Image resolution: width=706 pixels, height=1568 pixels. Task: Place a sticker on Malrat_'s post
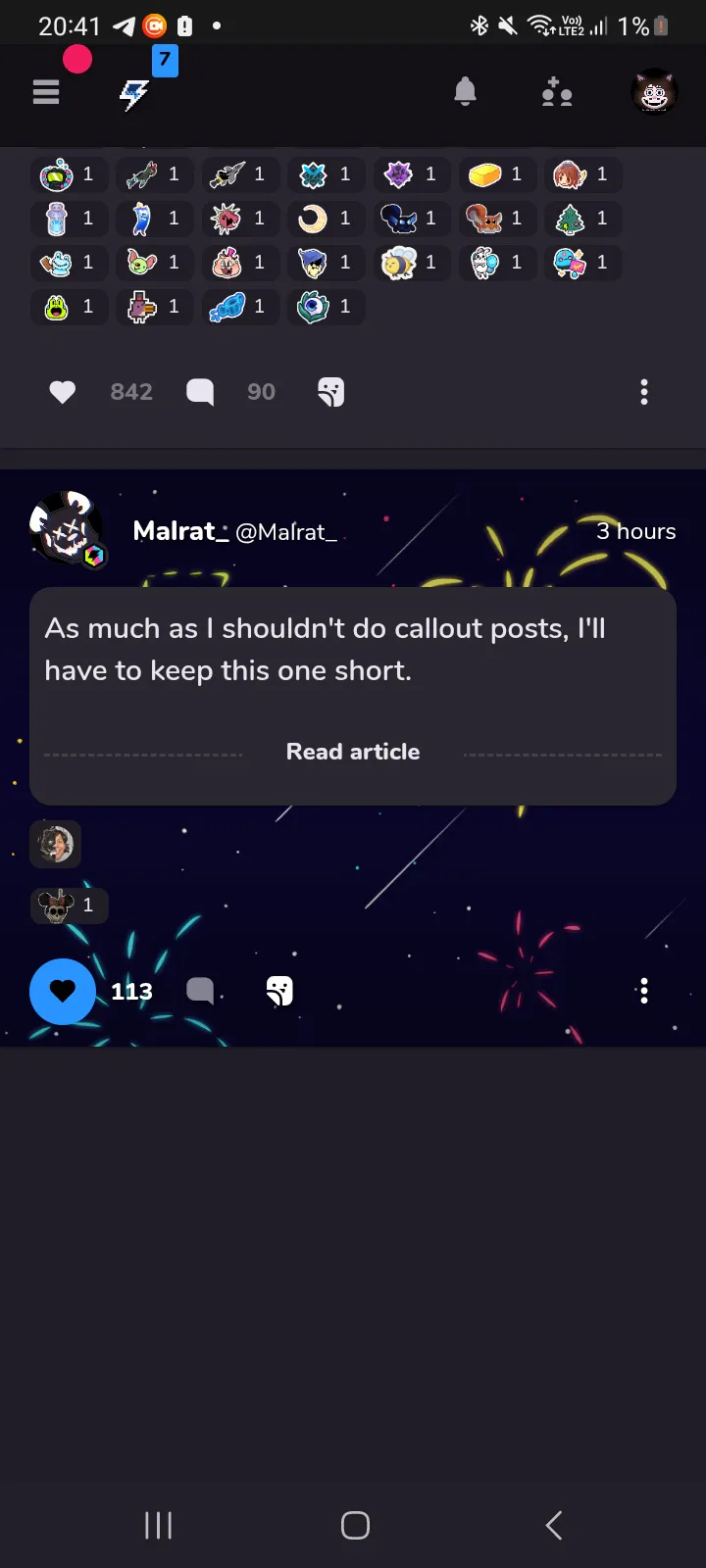(279, 991)
